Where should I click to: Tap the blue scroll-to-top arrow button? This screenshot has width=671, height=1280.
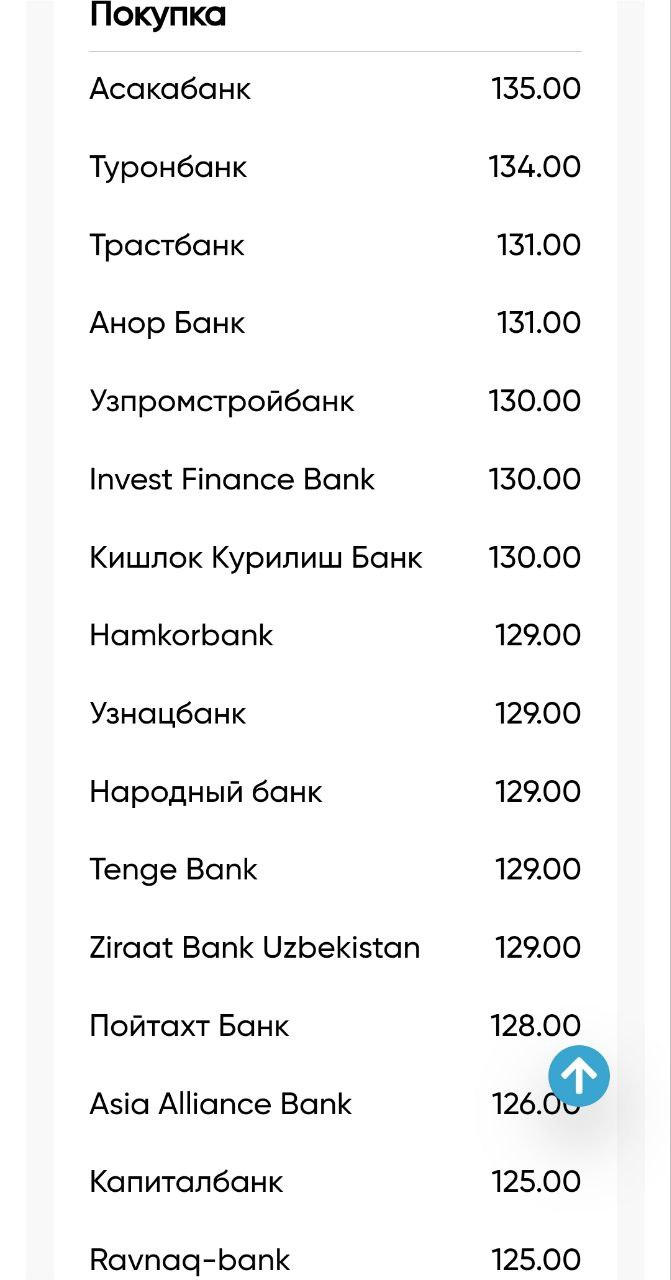tap(579, 1076)
